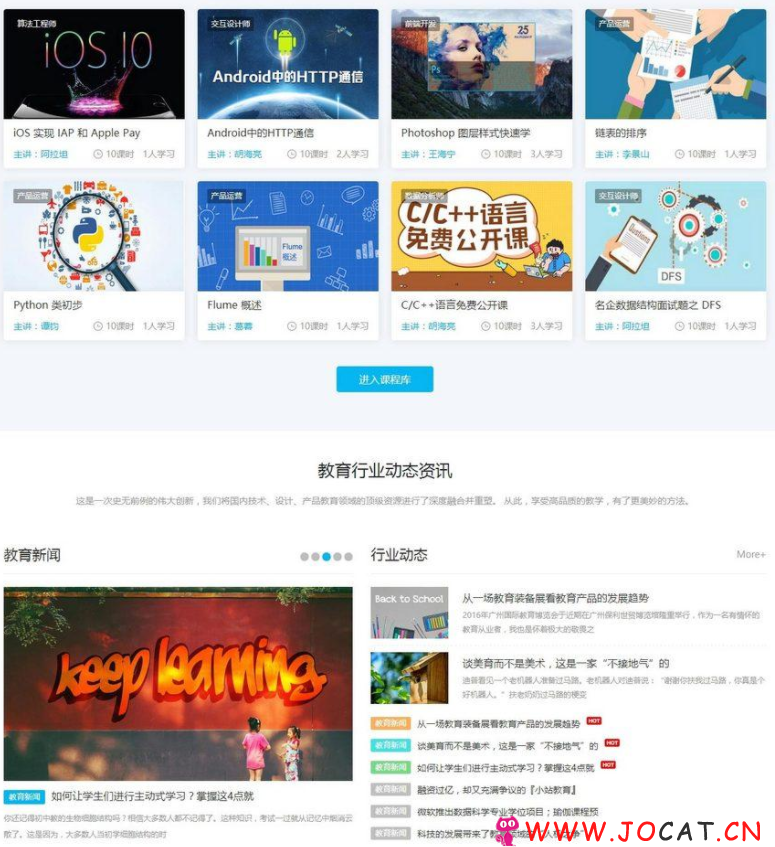Open the Python 类初步 course
Image resolution: width=775 pixels, height=847 pixels.
point(48,305)
